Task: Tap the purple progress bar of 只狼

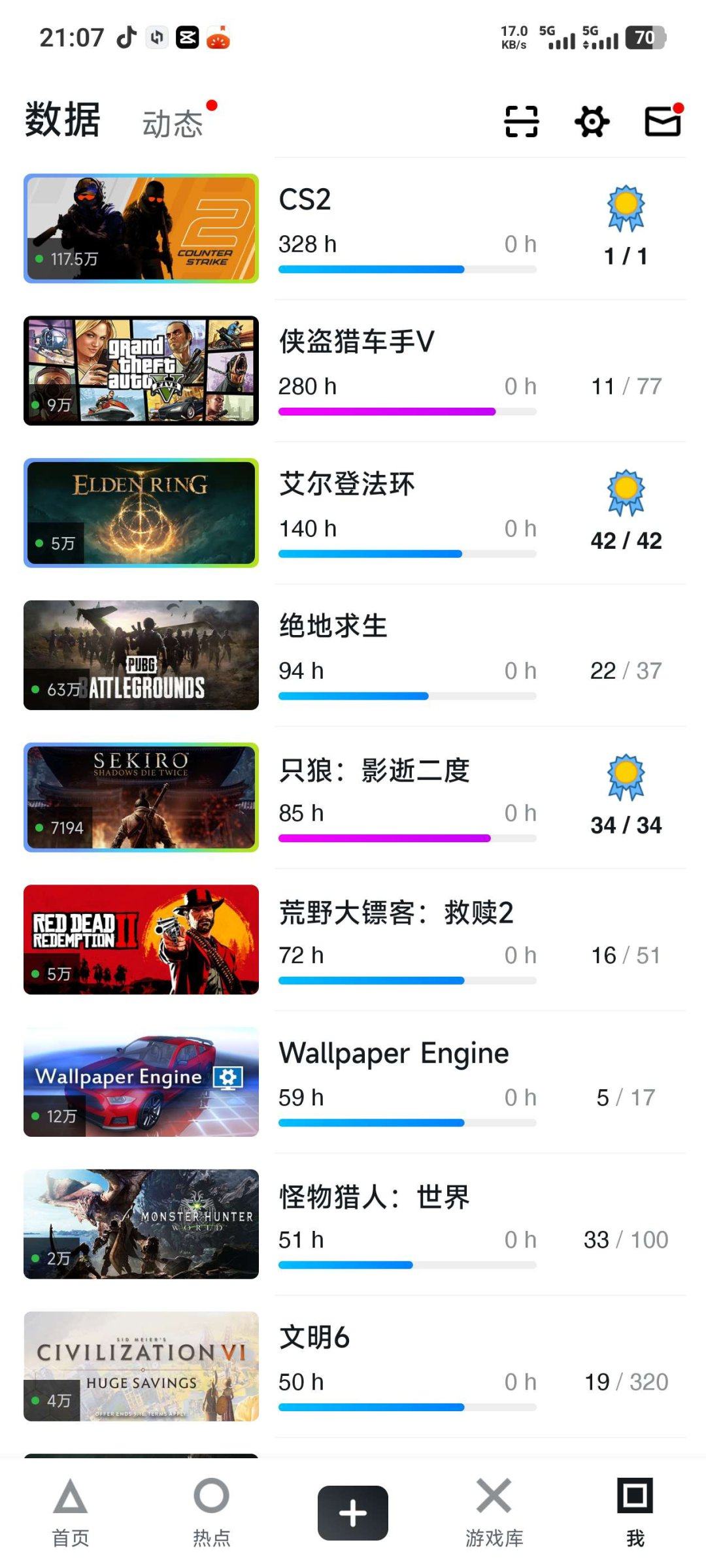Action: (384, 837)
